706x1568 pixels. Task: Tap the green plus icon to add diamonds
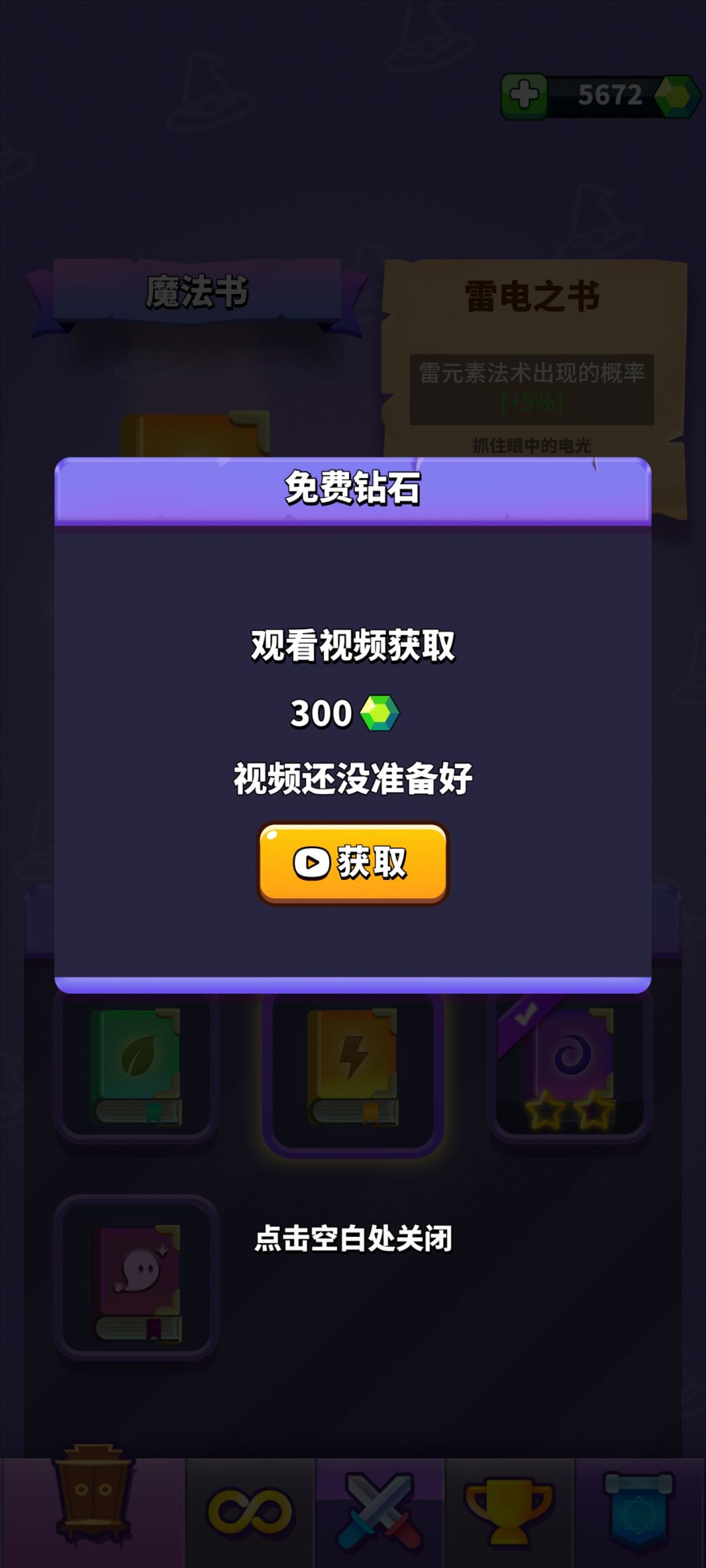coord(523,95)
